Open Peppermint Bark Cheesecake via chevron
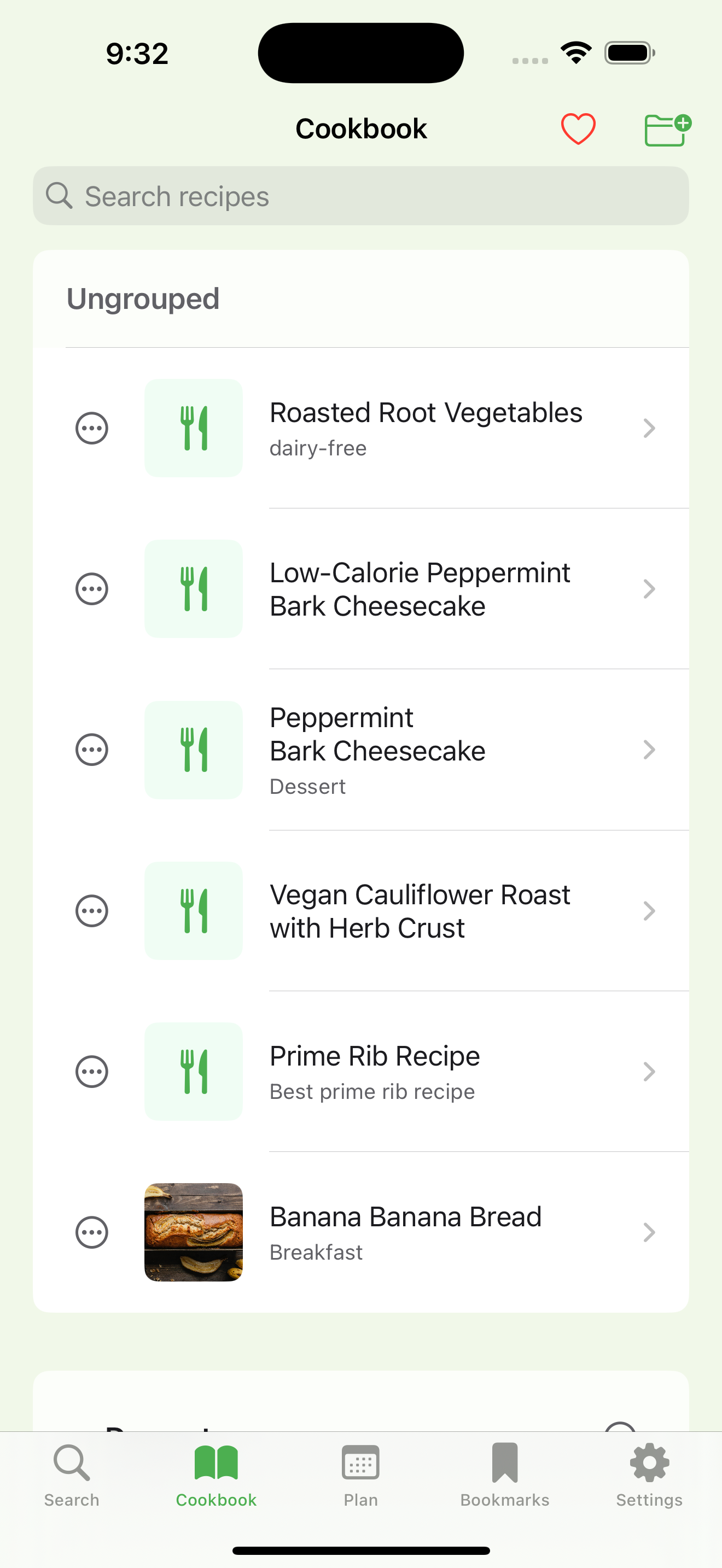722x1568 pixels. coord(650,750)
